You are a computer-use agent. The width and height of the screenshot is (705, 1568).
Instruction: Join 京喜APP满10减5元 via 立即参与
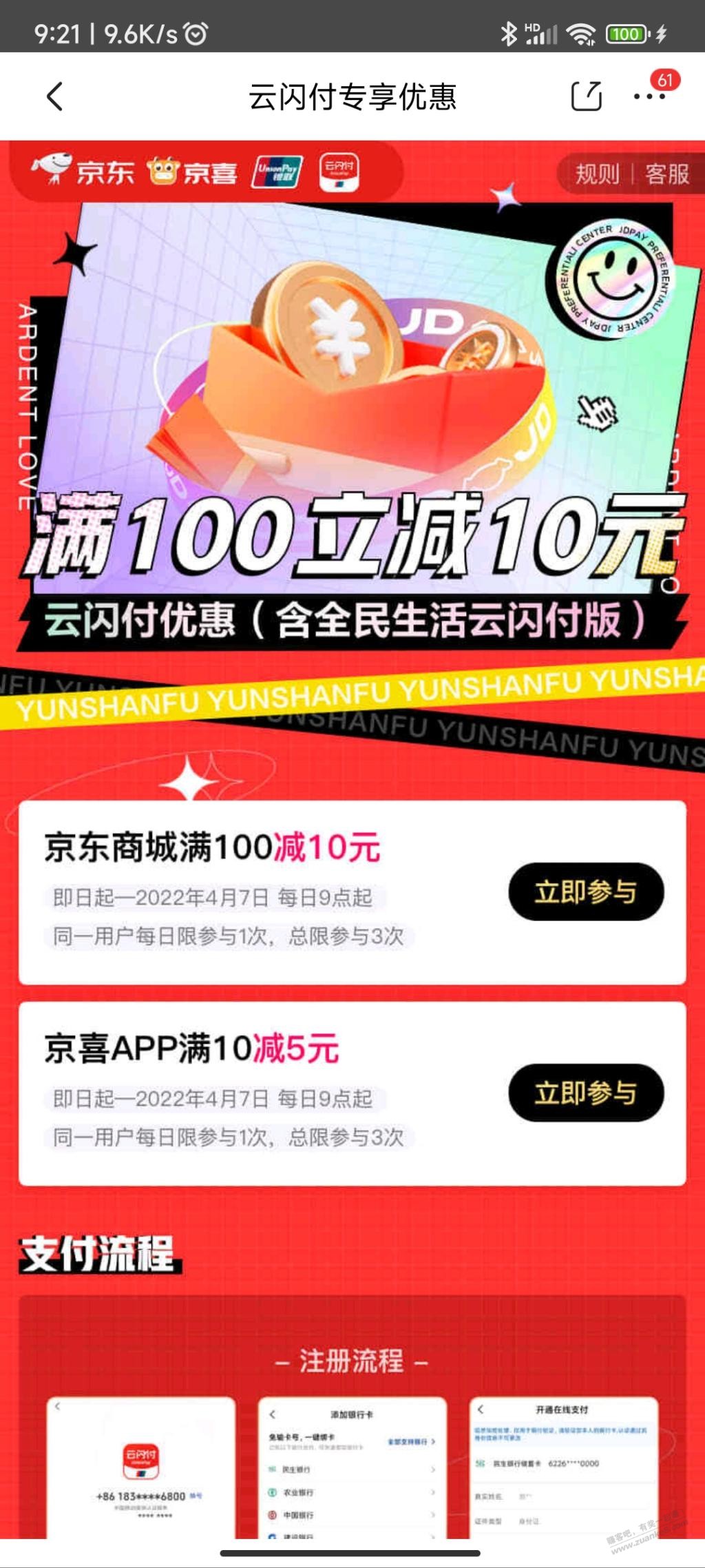586,1093
